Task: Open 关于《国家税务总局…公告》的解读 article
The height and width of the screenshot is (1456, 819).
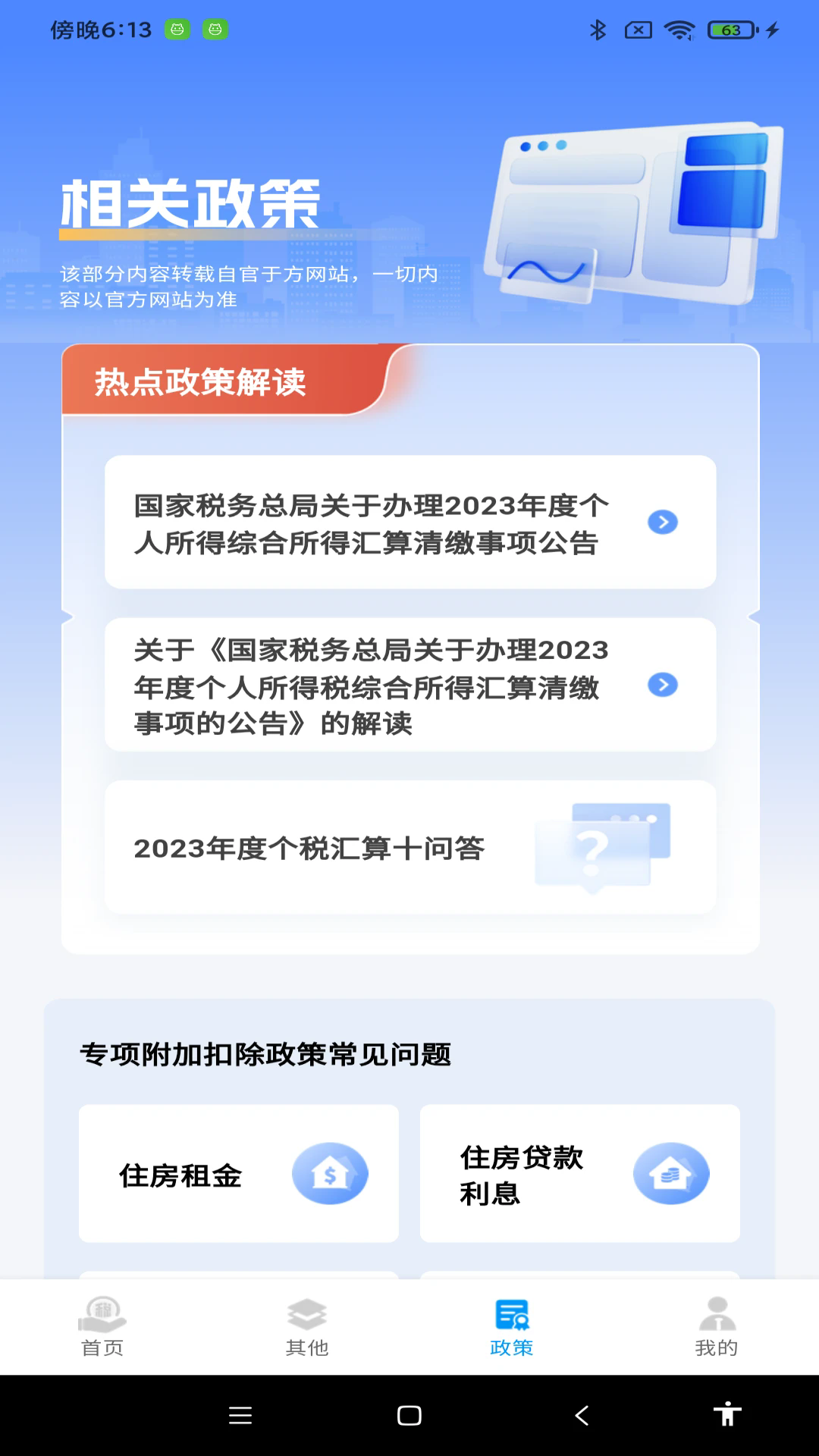Action: point(409,685)
